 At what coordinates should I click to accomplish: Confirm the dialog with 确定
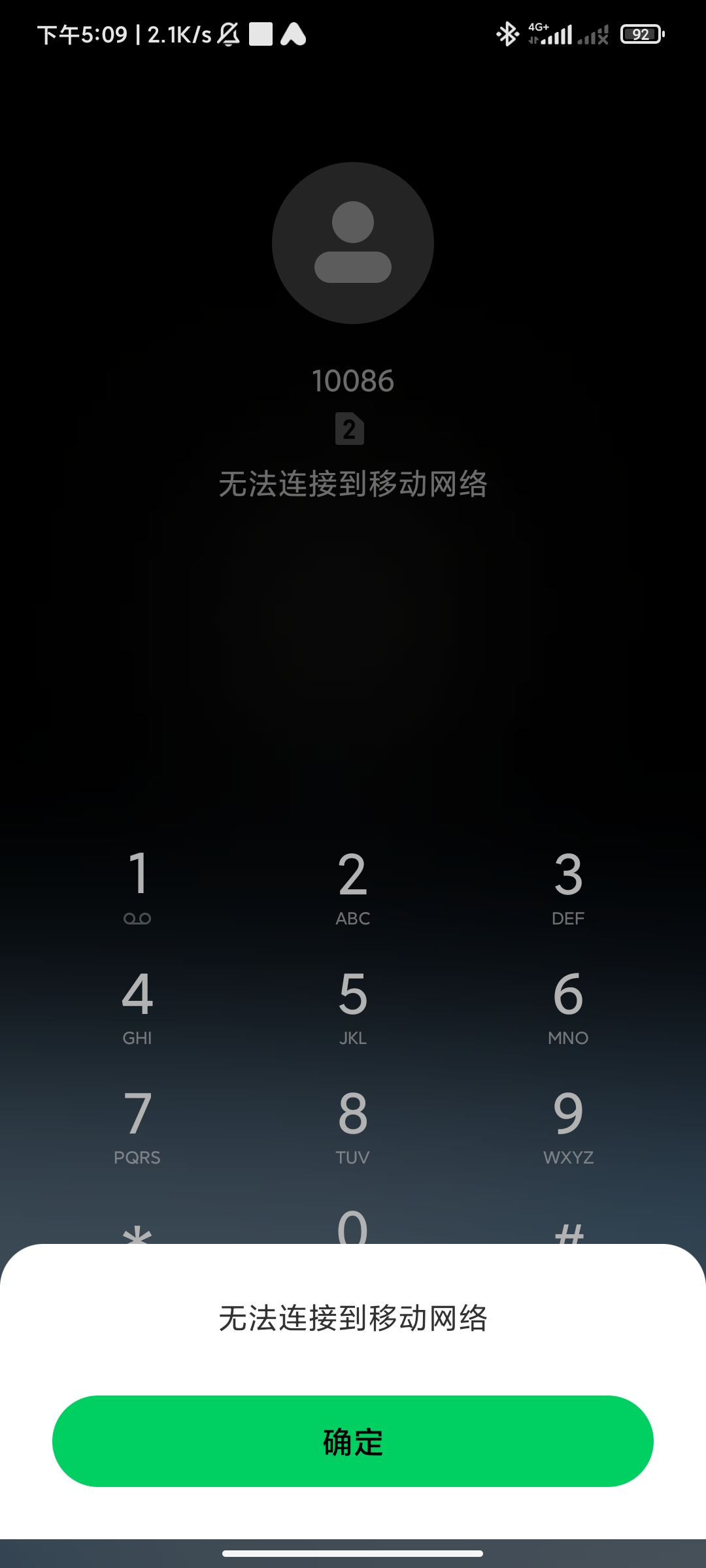(x=353, y=1441)
